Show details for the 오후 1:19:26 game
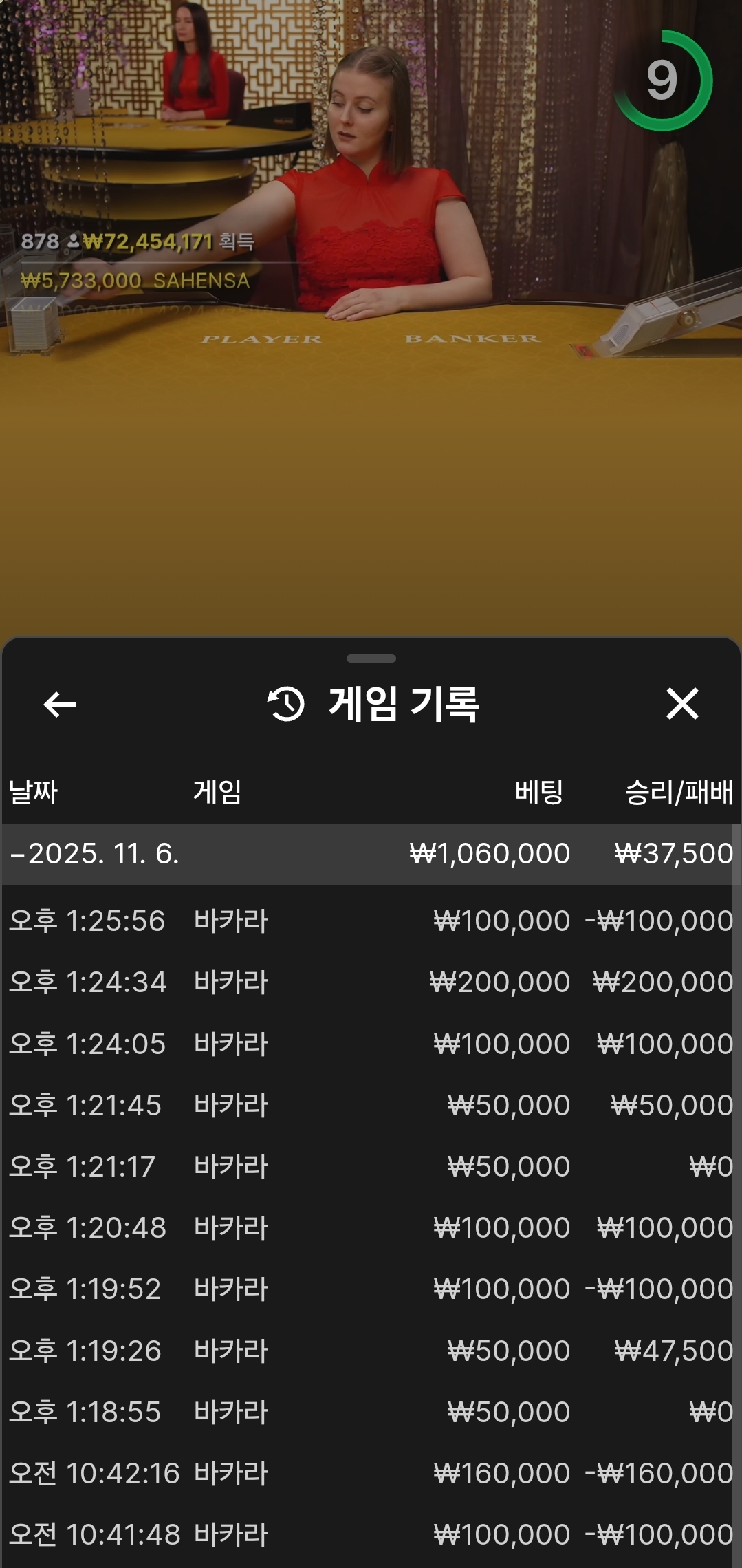This screenshot has width=742, height=1568. 370,1351
